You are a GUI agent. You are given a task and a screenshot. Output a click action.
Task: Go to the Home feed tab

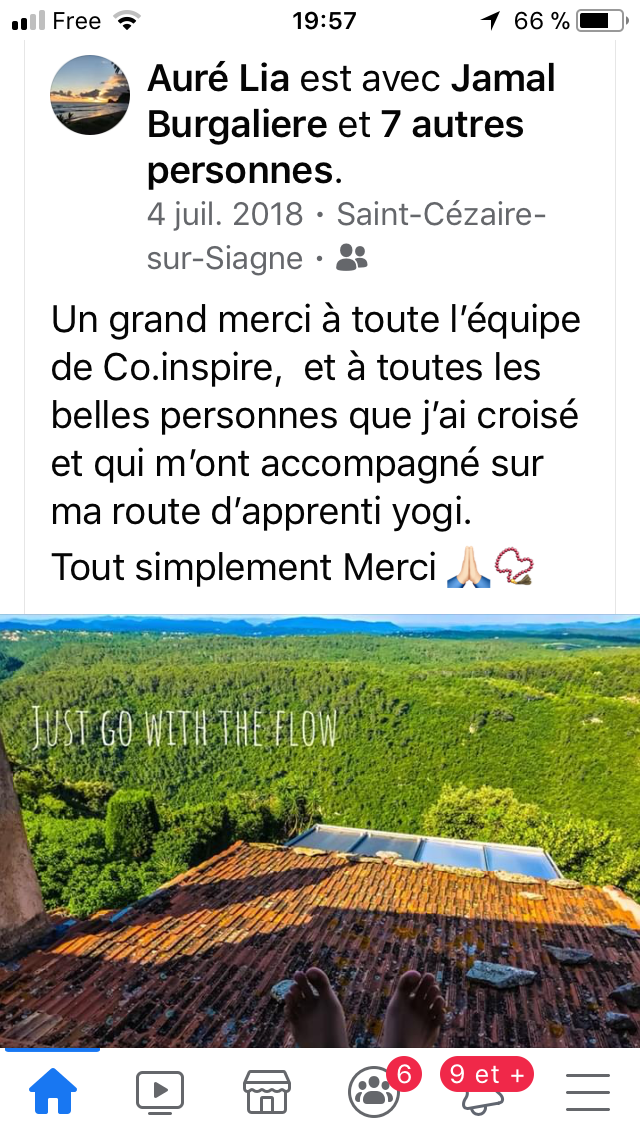[52, 1091]
